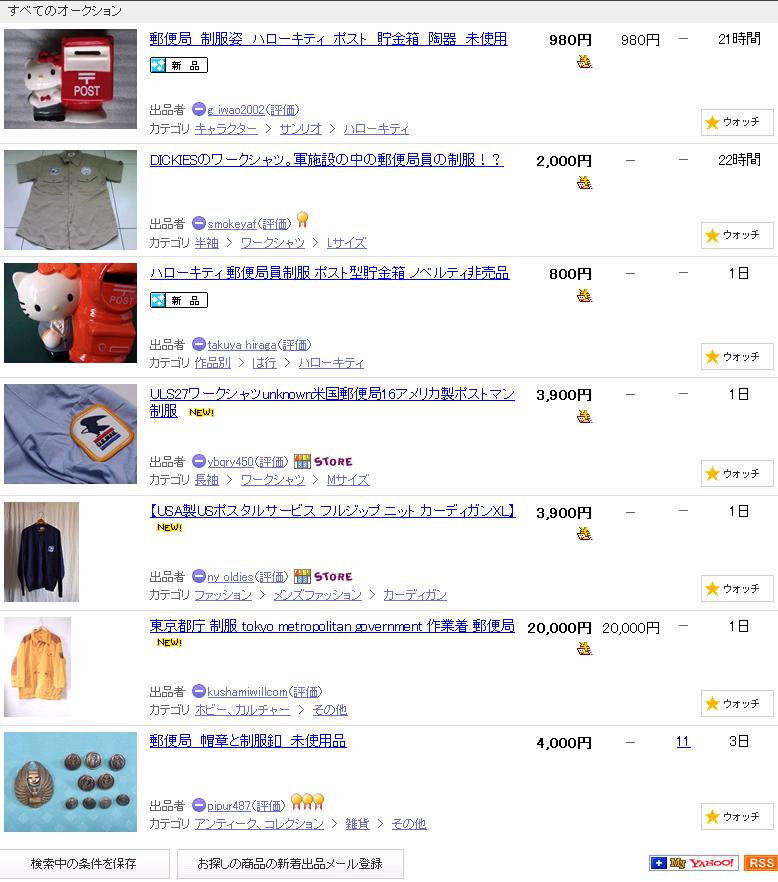View the 11 bids on the cap badge auction

click(683, 742)
